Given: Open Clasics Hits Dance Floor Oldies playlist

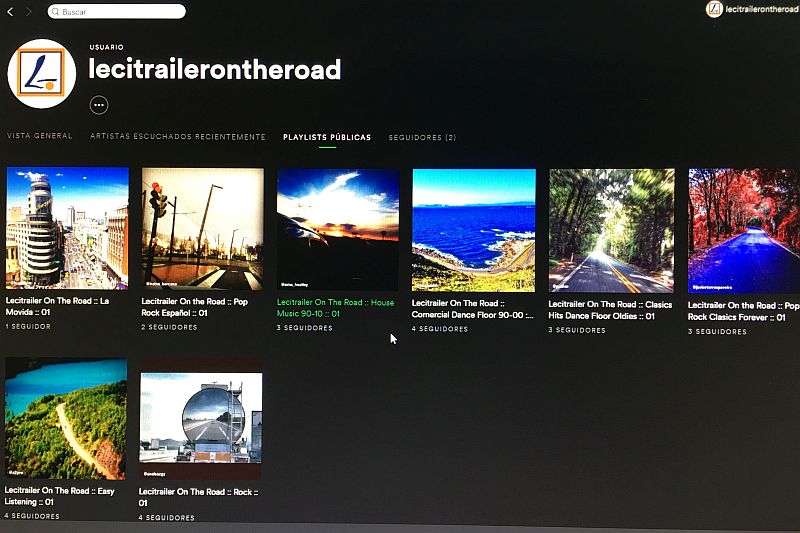Looking at the screenshot, I should pyautogui.click(x=611, y=229).
